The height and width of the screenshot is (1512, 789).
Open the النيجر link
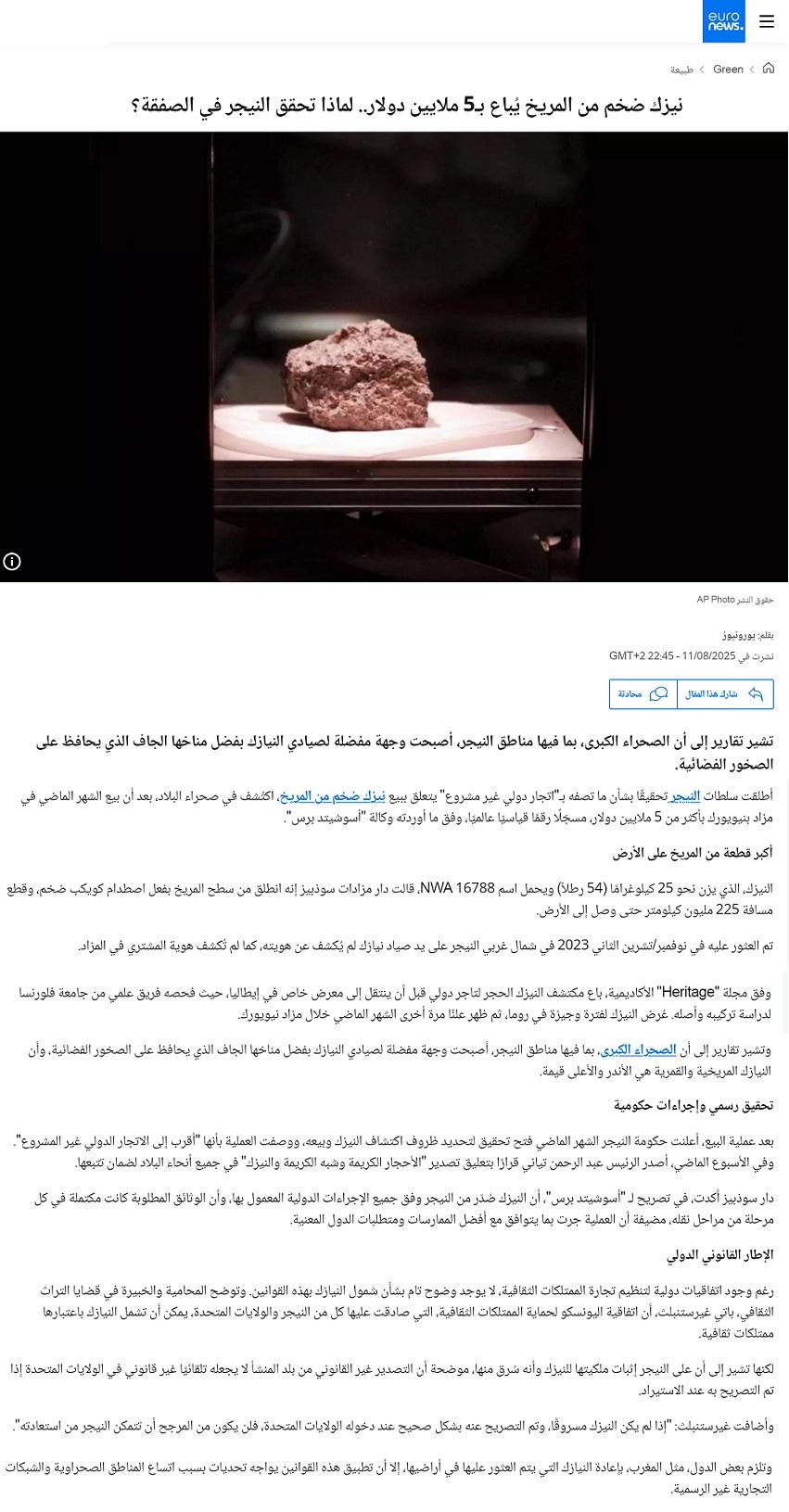(685, 795)
